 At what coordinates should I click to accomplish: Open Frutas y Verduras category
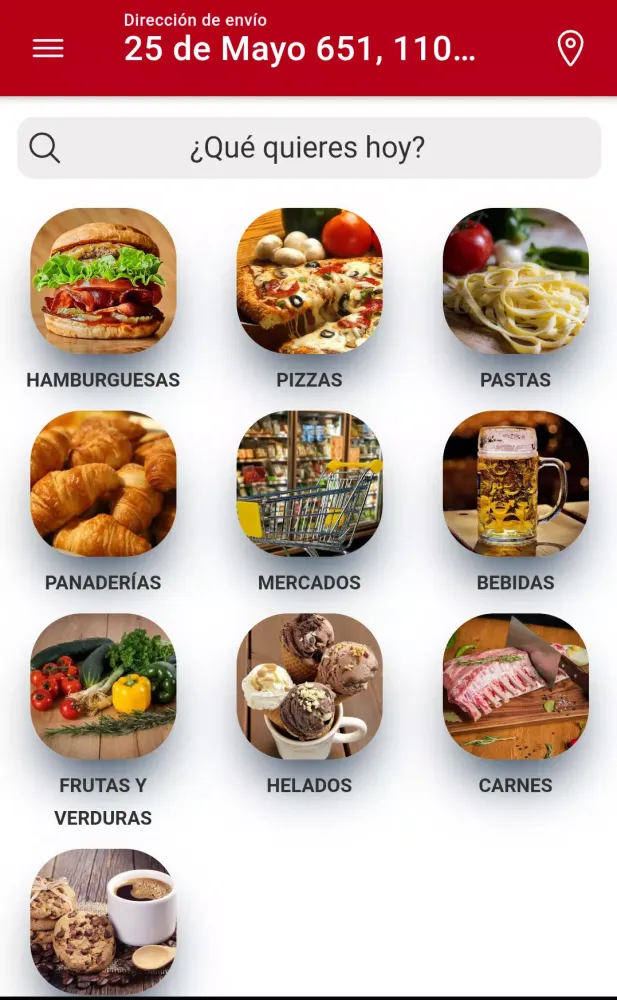[103, 686]
